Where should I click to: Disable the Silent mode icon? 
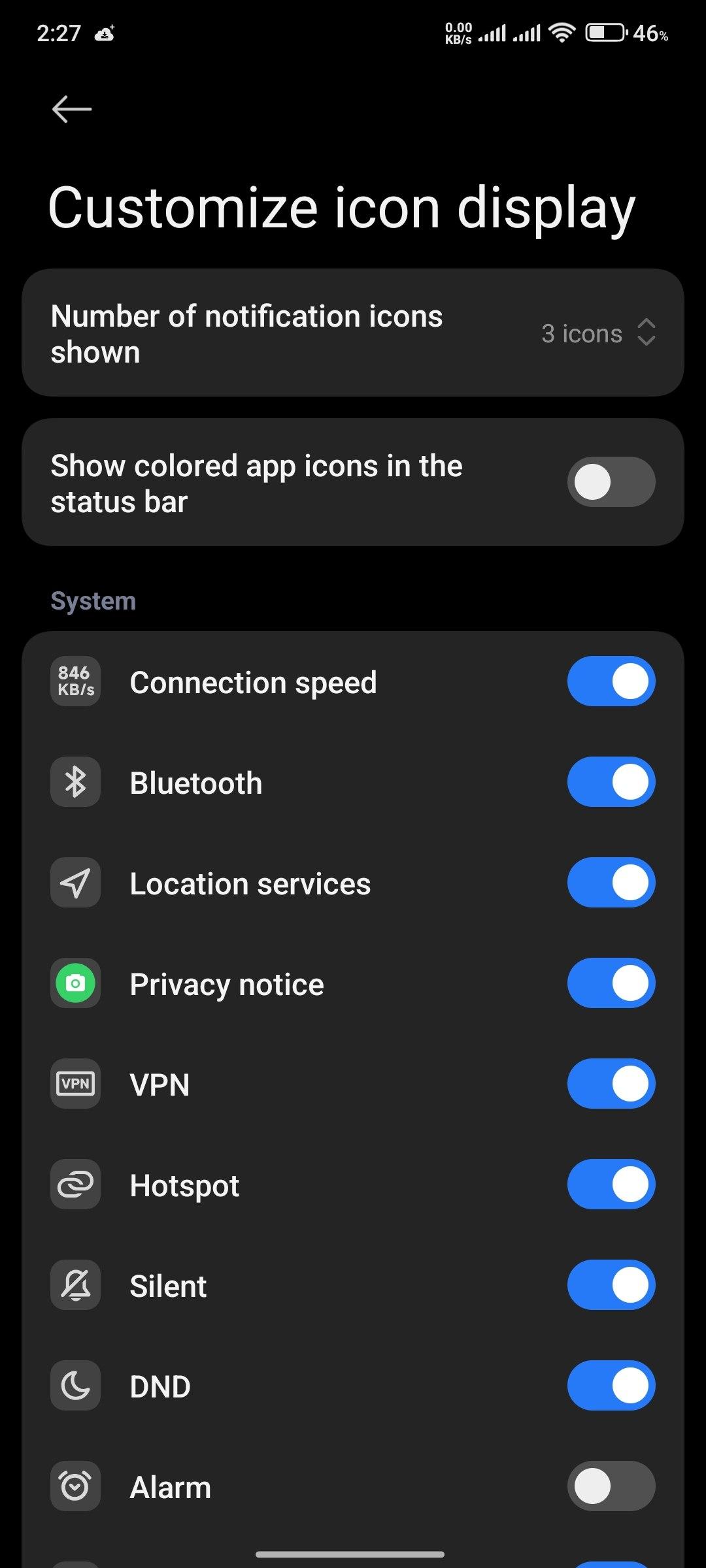coord(611,1285)
